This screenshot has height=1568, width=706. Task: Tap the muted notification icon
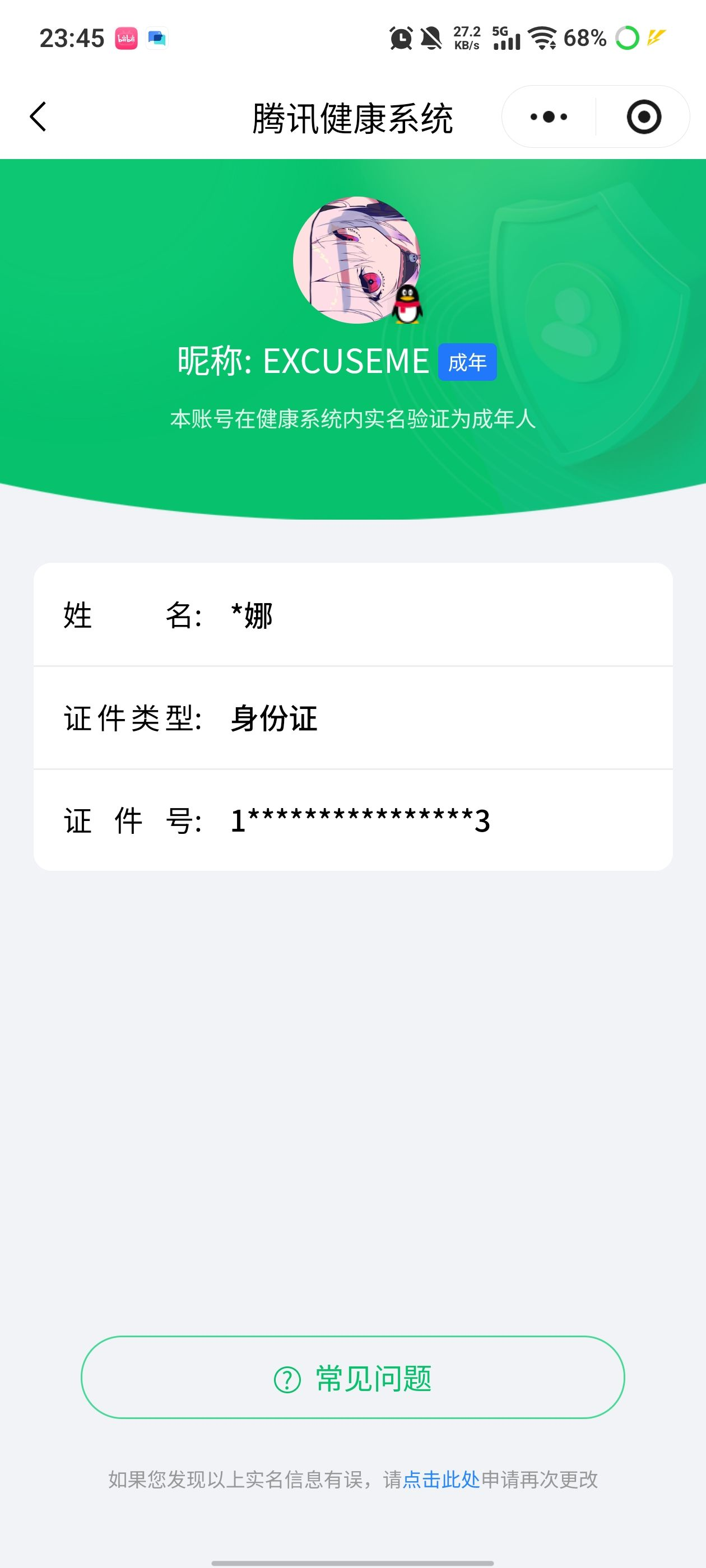tap(430, 37)
